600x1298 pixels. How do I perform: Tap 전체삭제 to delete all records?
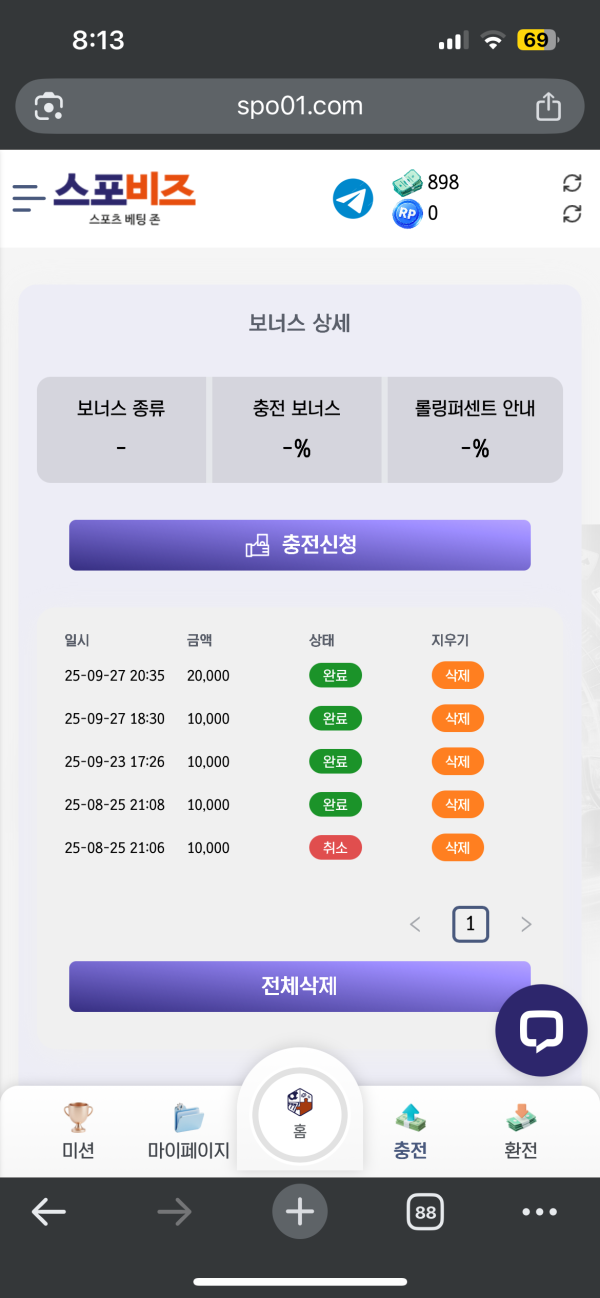(x=299, y=986)
